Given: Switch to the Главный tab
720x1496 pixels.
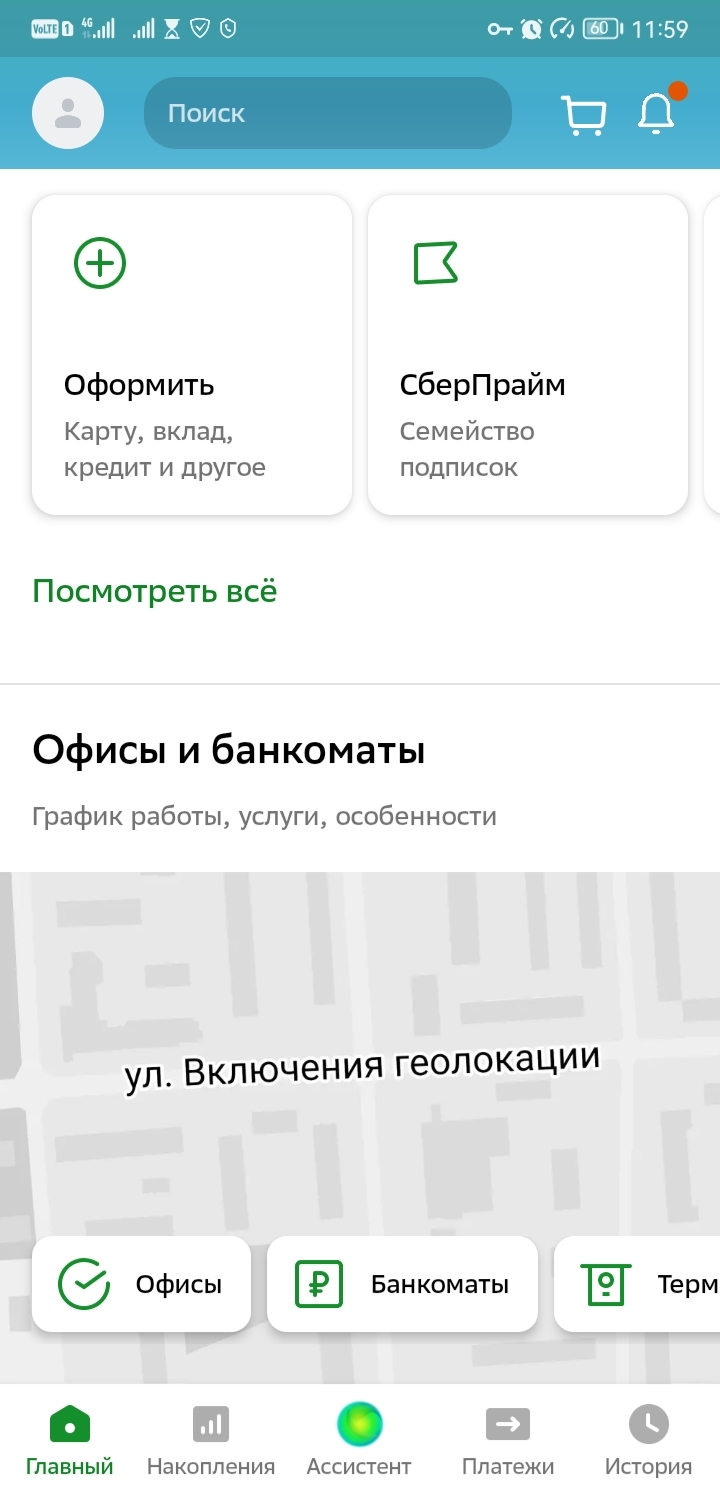Looking at the screenshot, I should click(69, 1440).
